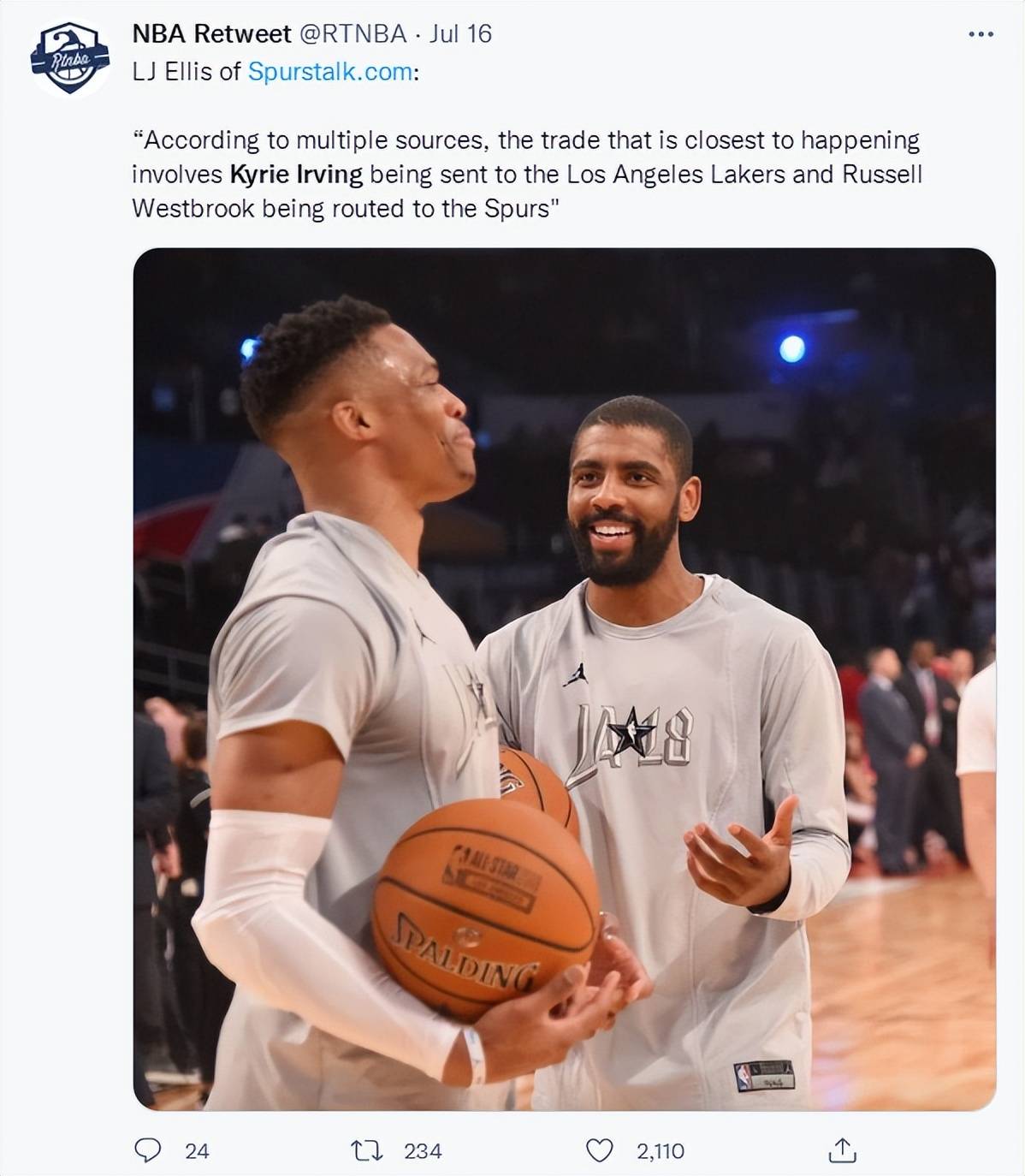Screen dimensions: 1025x1176
Task: Open the NBA Retweet profile avatar
Action: pos(70,58)
